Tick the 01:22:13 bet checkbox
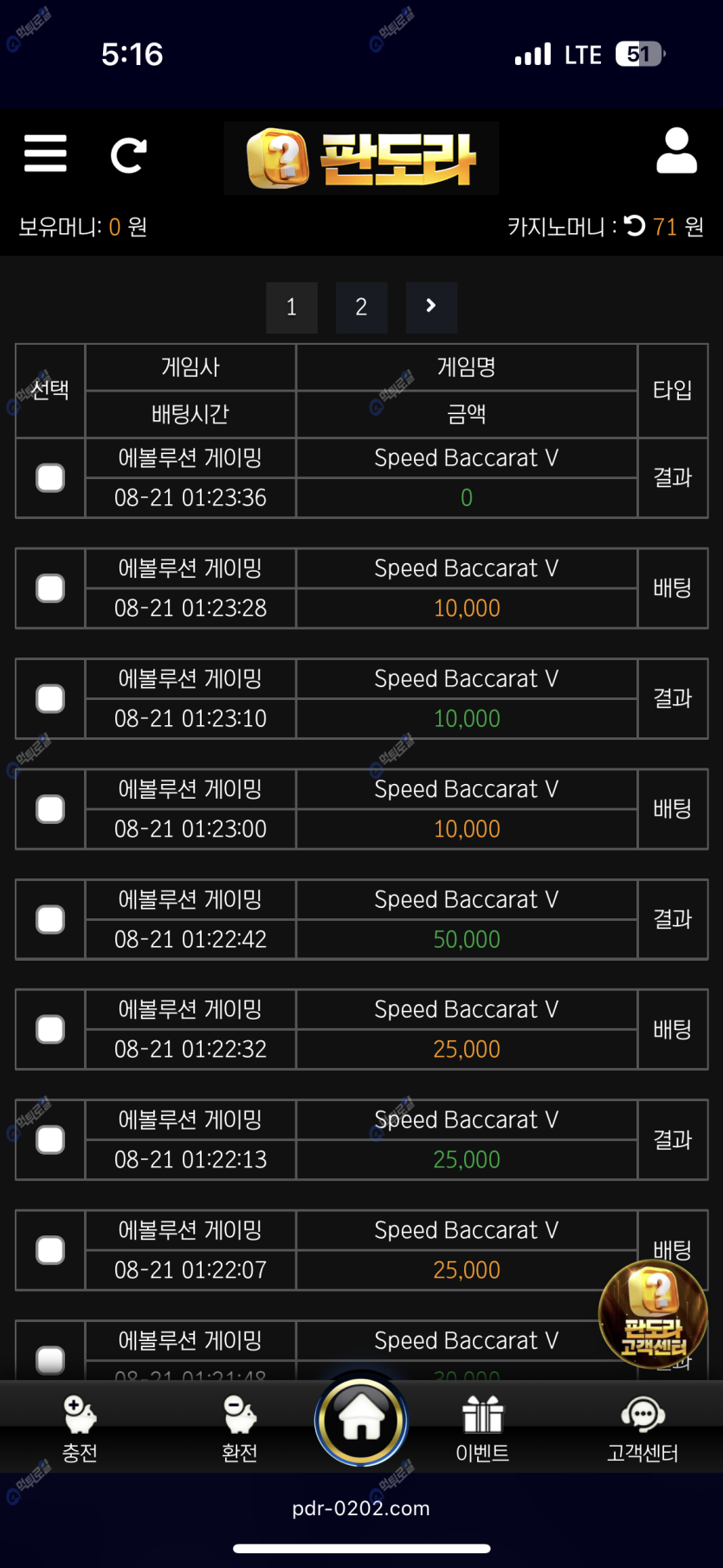Viewport: 723px width, 1568px height. point(50,1140)
